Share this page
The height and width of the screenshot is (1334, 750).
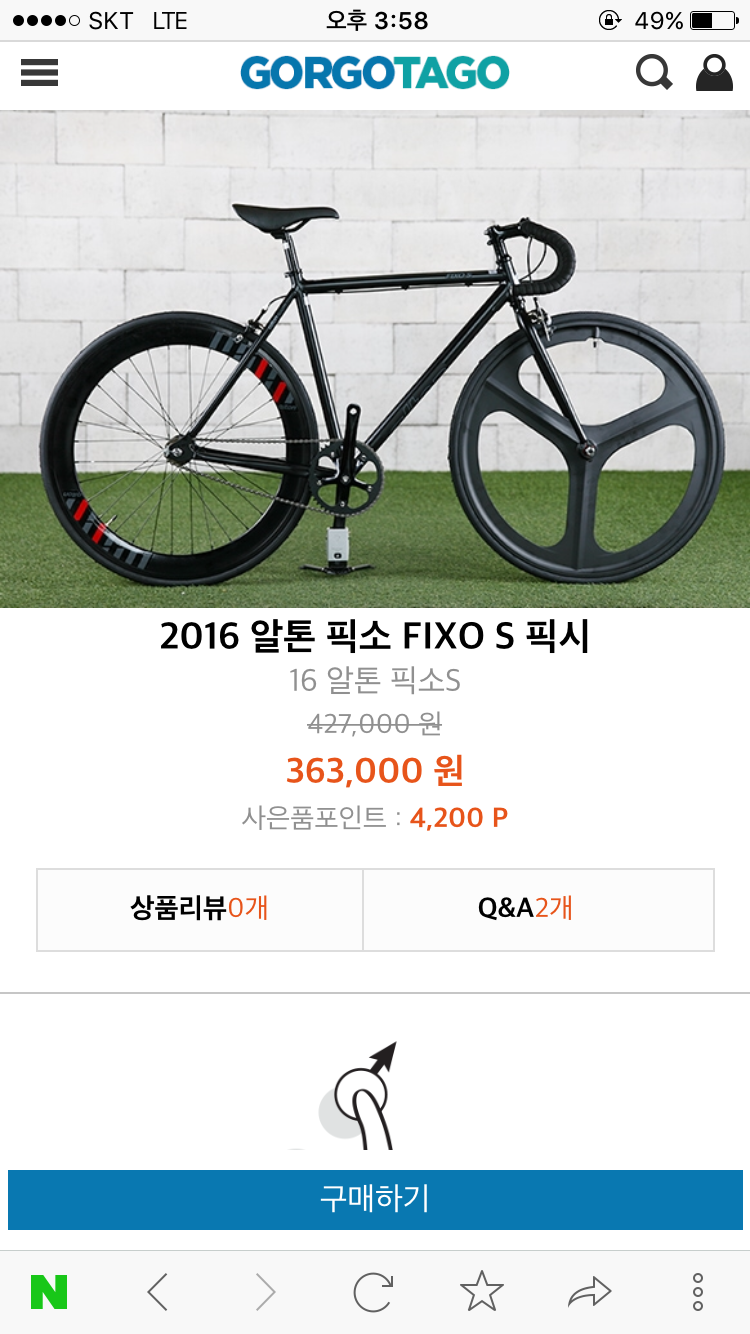coord(589,1292)
